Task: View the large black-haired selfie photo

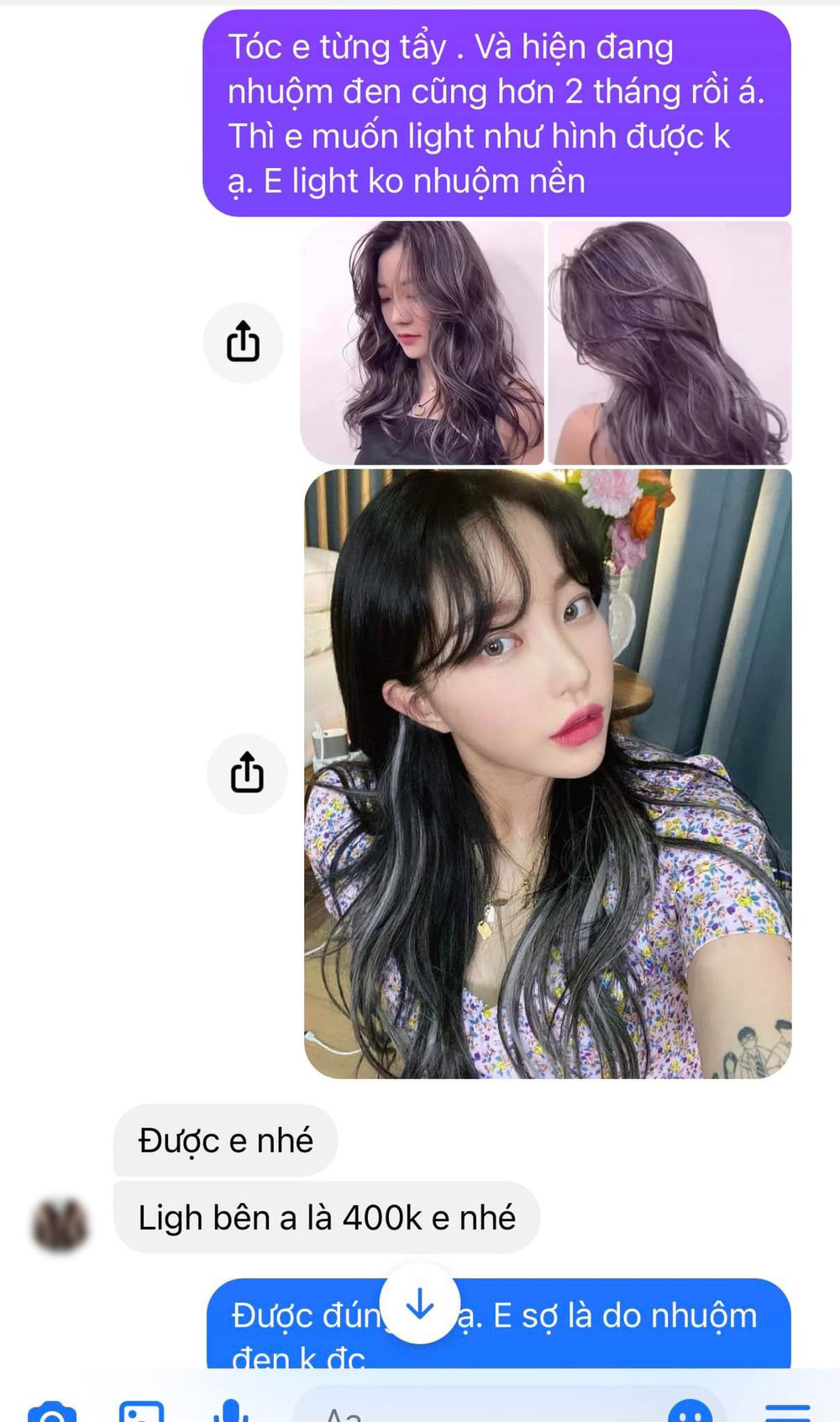Action: (548, 773)
